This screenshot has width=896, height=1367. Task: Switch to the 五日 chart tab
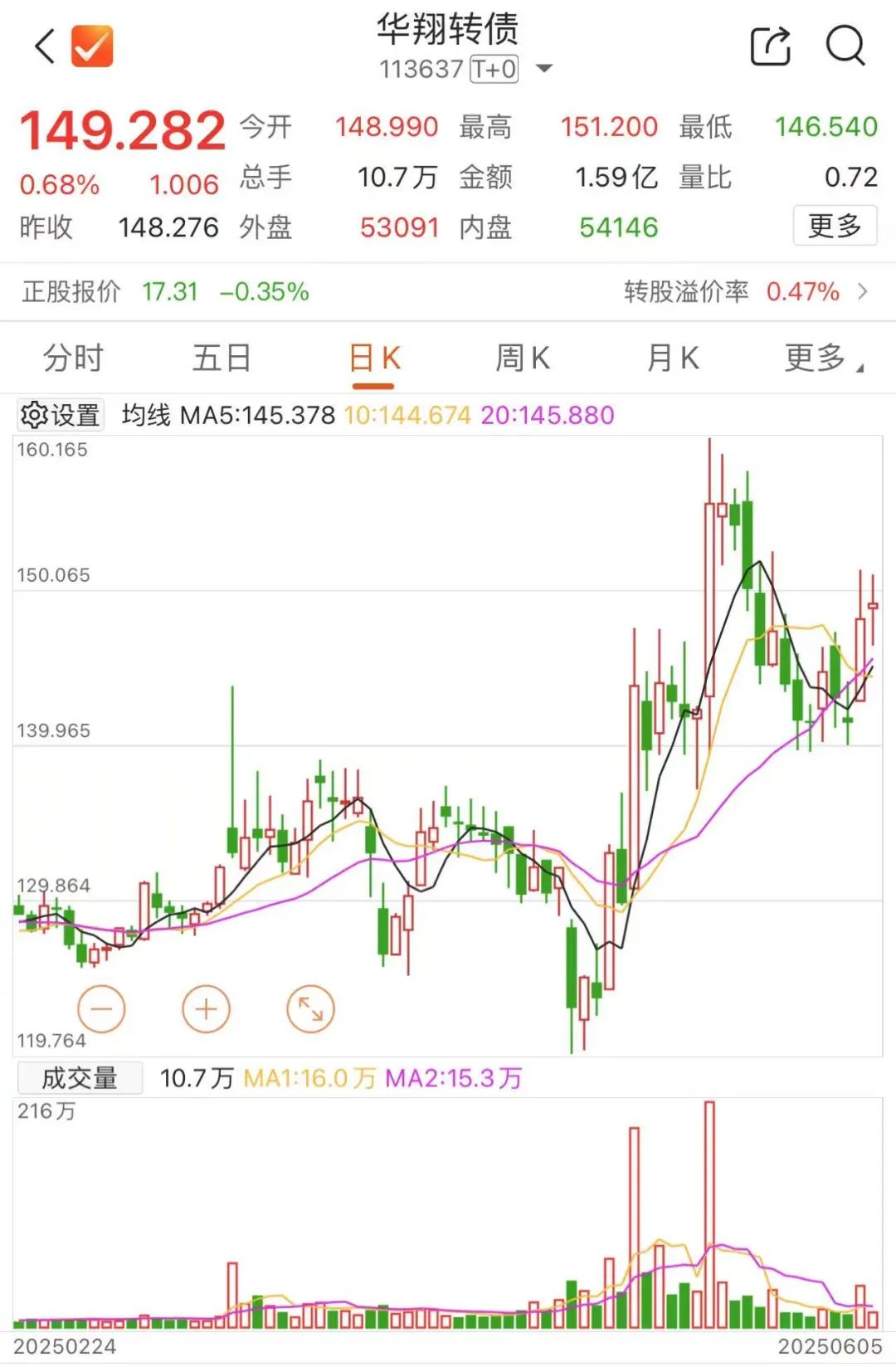click(222, 359)
